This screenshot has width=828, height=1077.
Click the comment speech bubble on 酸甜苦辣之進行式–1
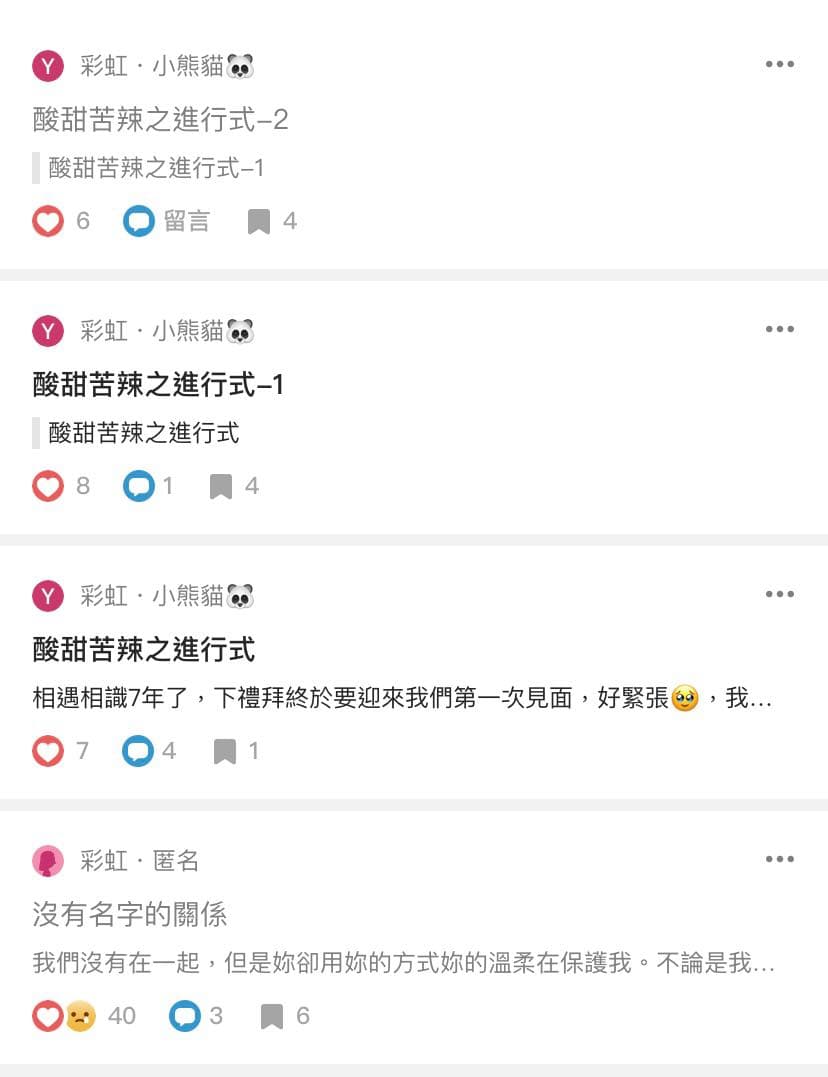click(x=138, y=486)
